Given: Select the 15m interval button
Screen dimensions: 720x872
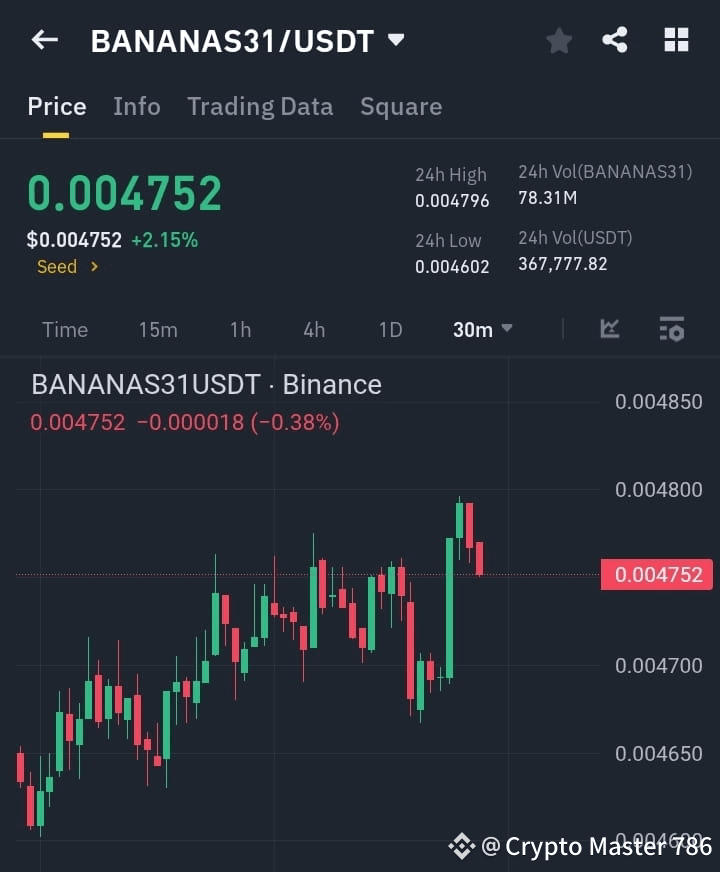Looking at the screenshot, I should coord(158,329).
